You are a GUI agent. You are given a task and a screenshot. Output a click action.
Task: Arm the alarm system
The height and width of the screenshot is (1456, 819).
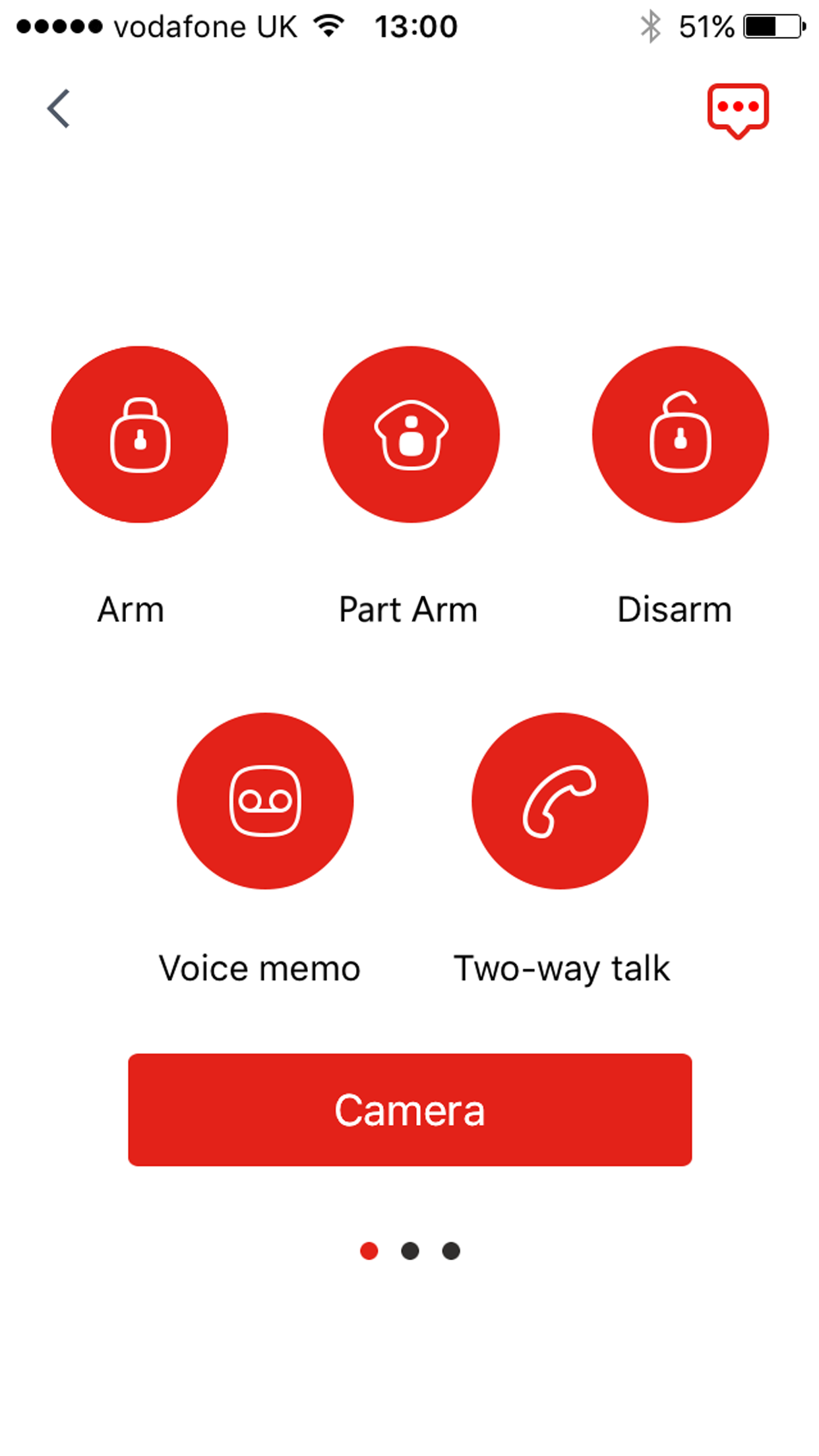[x=140, y=435]
